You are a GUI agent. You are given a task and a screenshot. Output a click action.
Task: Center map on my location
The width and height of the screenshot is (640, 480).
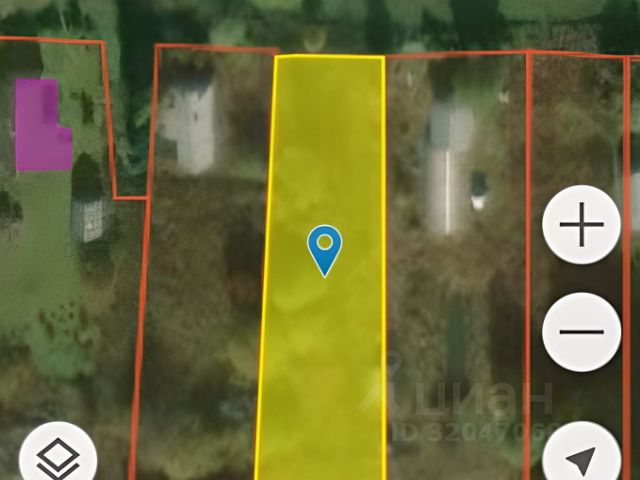pyautogui.click(x=581, y=458)
